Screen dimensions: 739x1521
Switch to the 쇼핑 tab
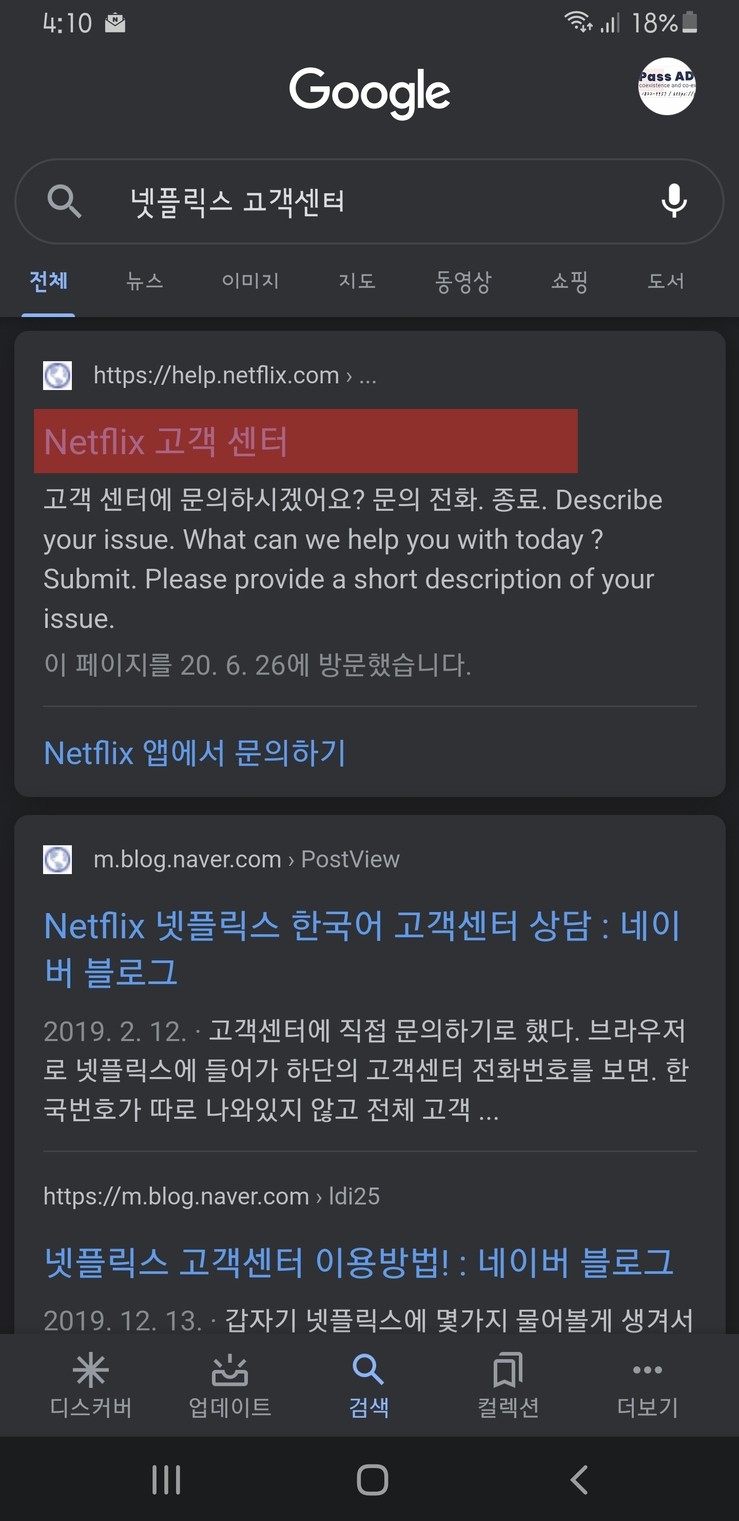click(569, 282)
